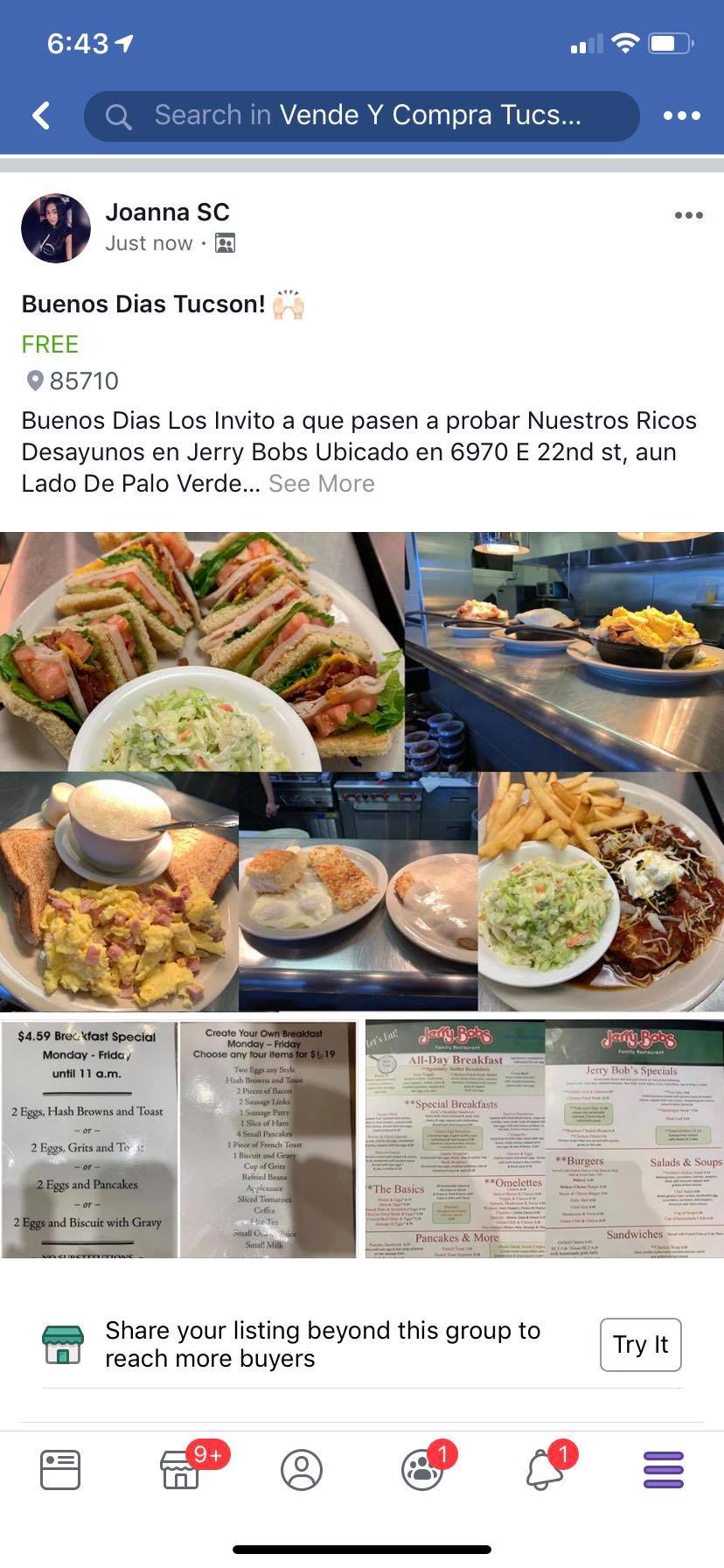The width and height of the screenshot is (724, 1568).
Task: Open the group's three-dot menu in the header
Action: (681, 115)
